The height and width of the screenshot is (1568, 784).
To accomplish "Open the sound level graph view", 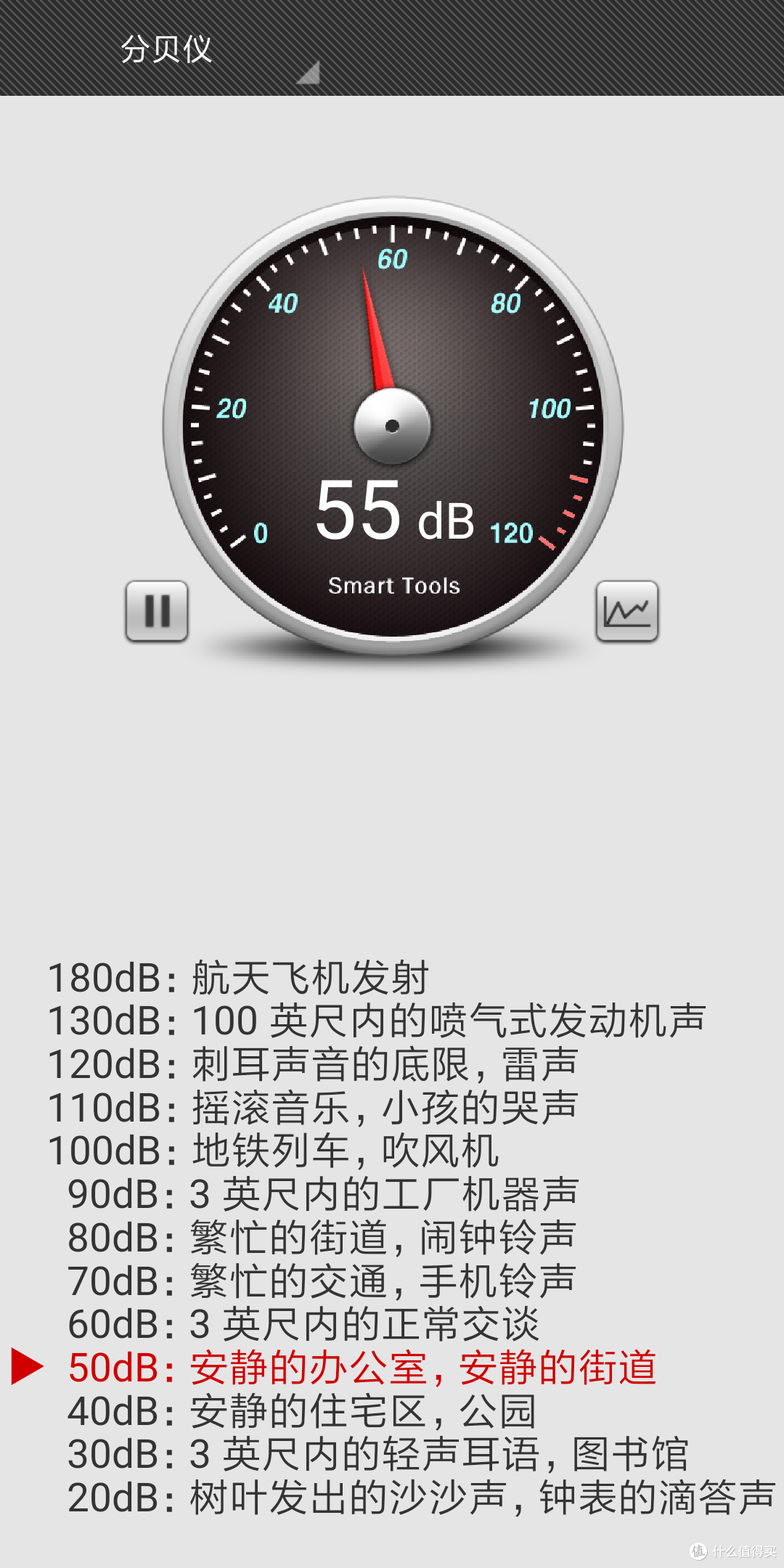I will click(x=627, y=611).
